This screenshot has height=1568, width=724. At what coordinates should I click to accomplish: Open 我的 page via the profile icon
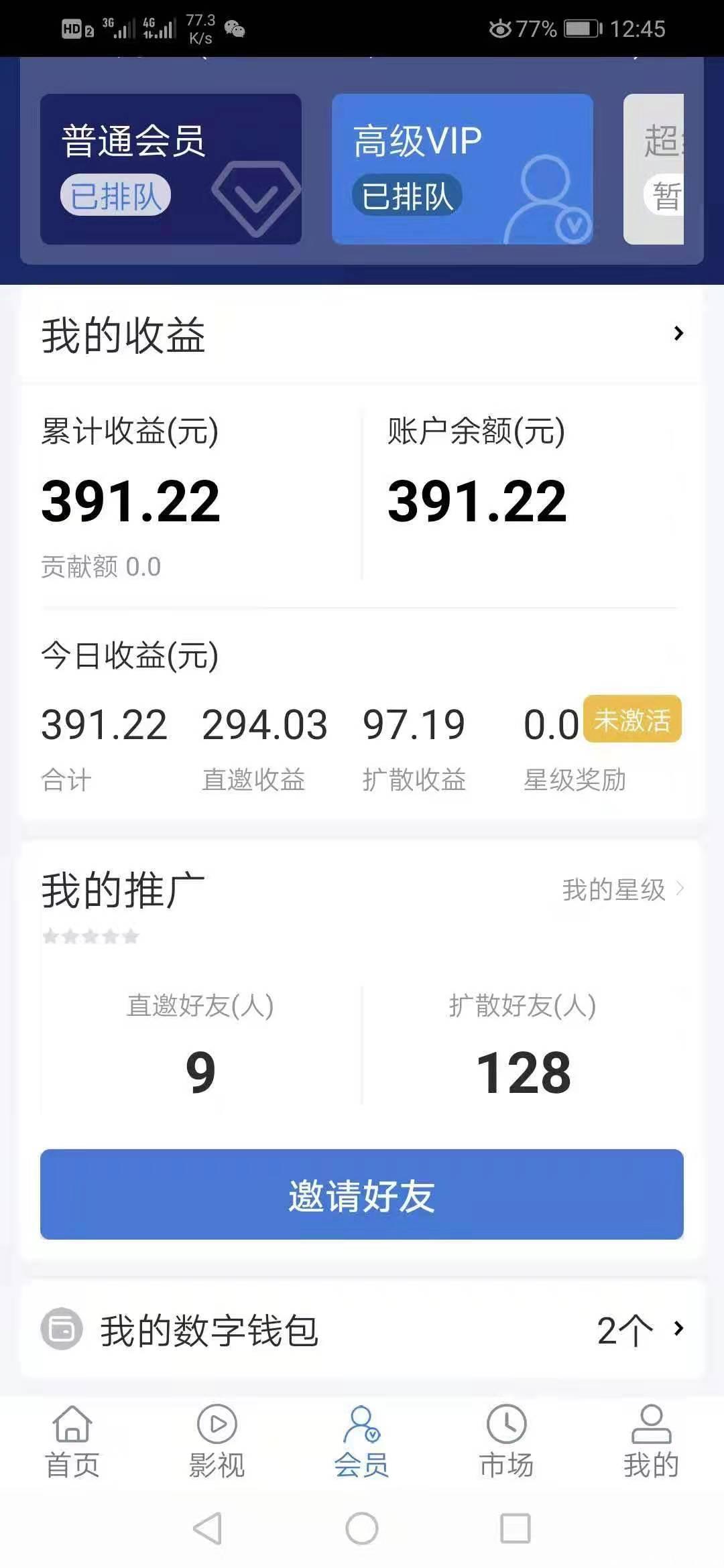(x=650, y=1425)
